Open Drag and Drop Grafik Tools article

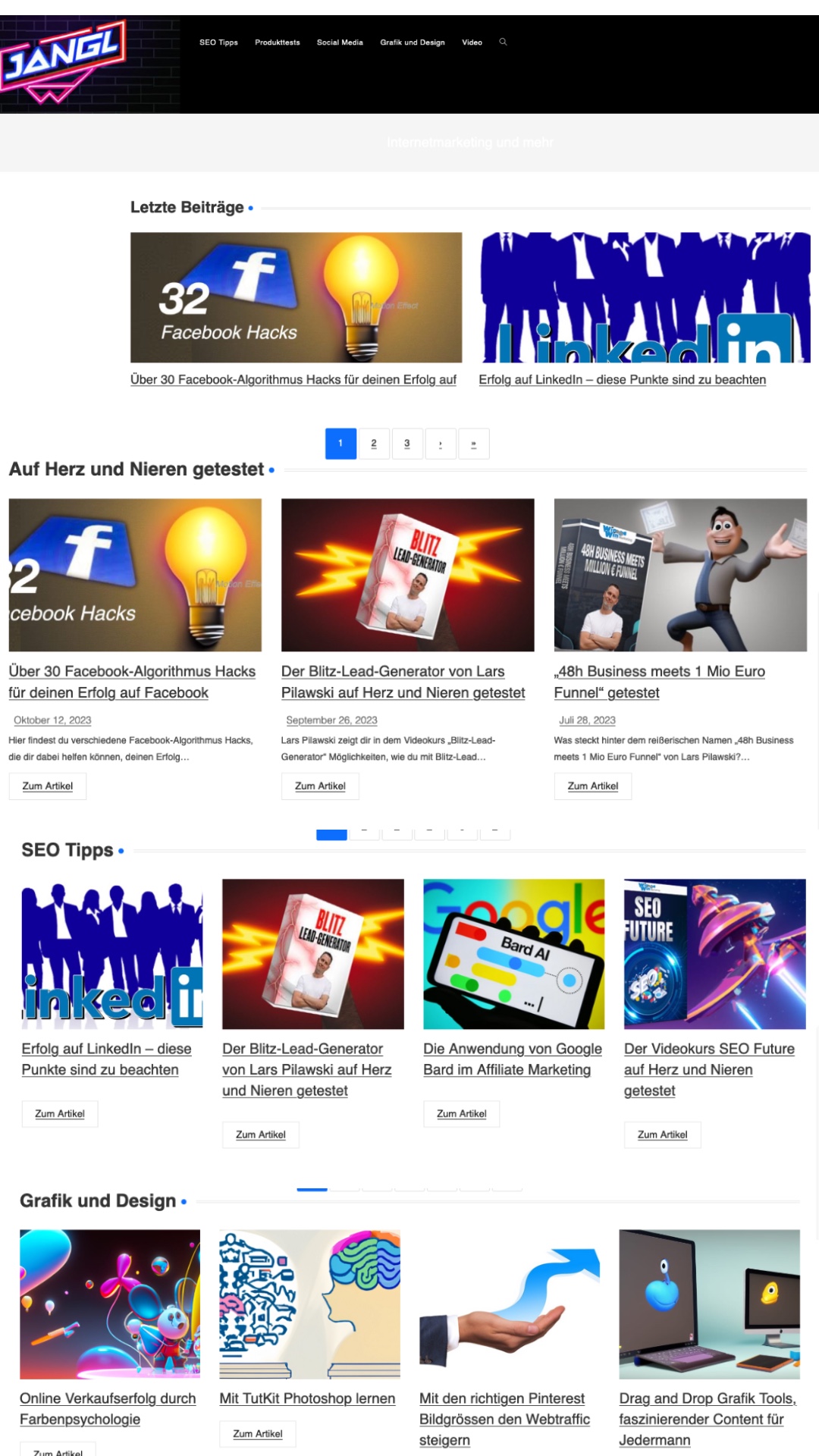(x=707, y=1418)
